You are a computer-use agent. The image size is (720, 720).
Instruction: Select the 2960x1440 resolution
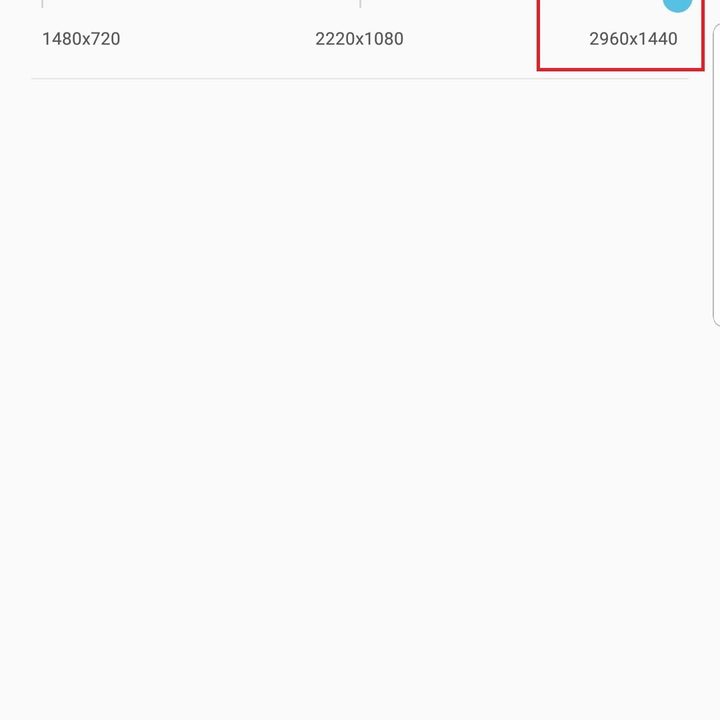tap(632, 39)
